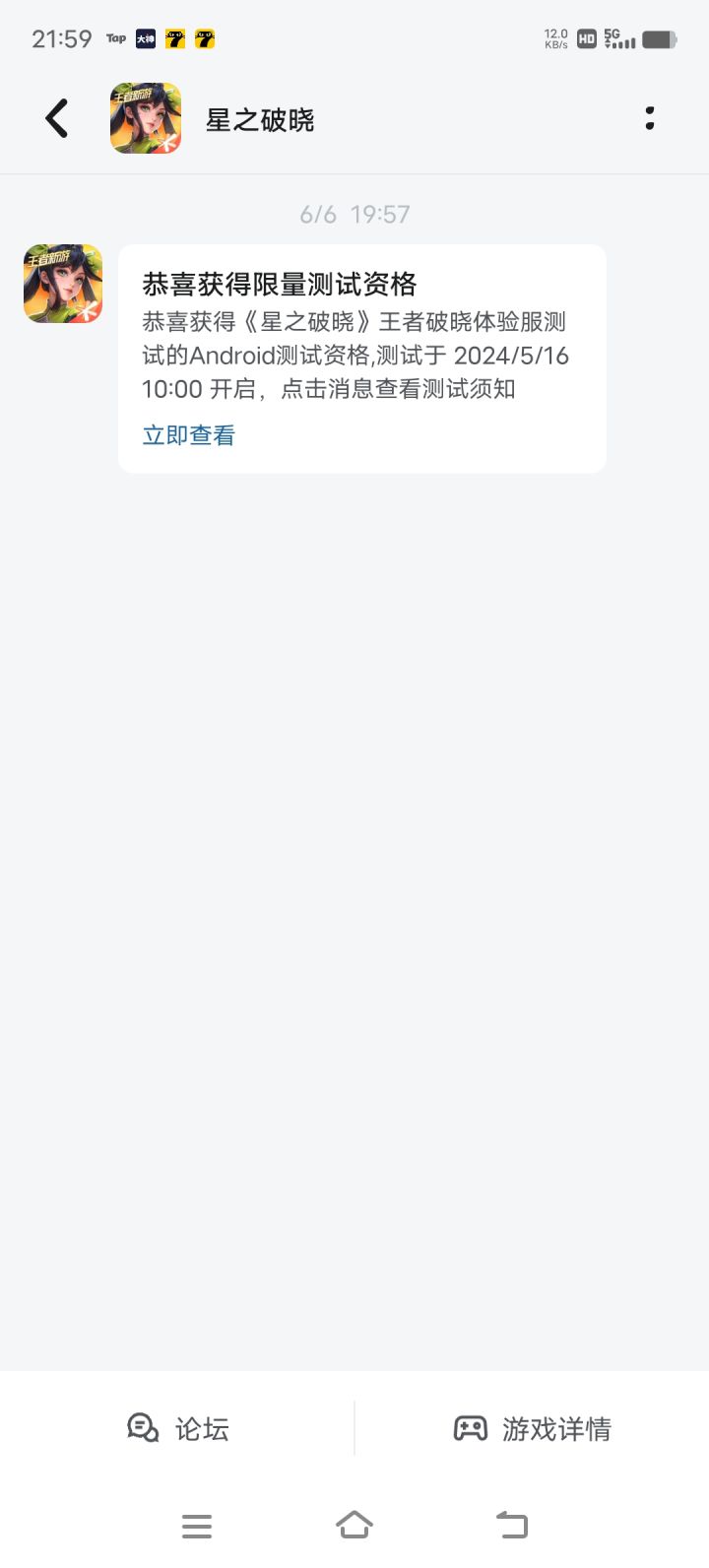Tap the 游戏详情 gamepad icon
Viewport: 709px width, 1568px height.
pyautogui.click(x=471, y=1428)
